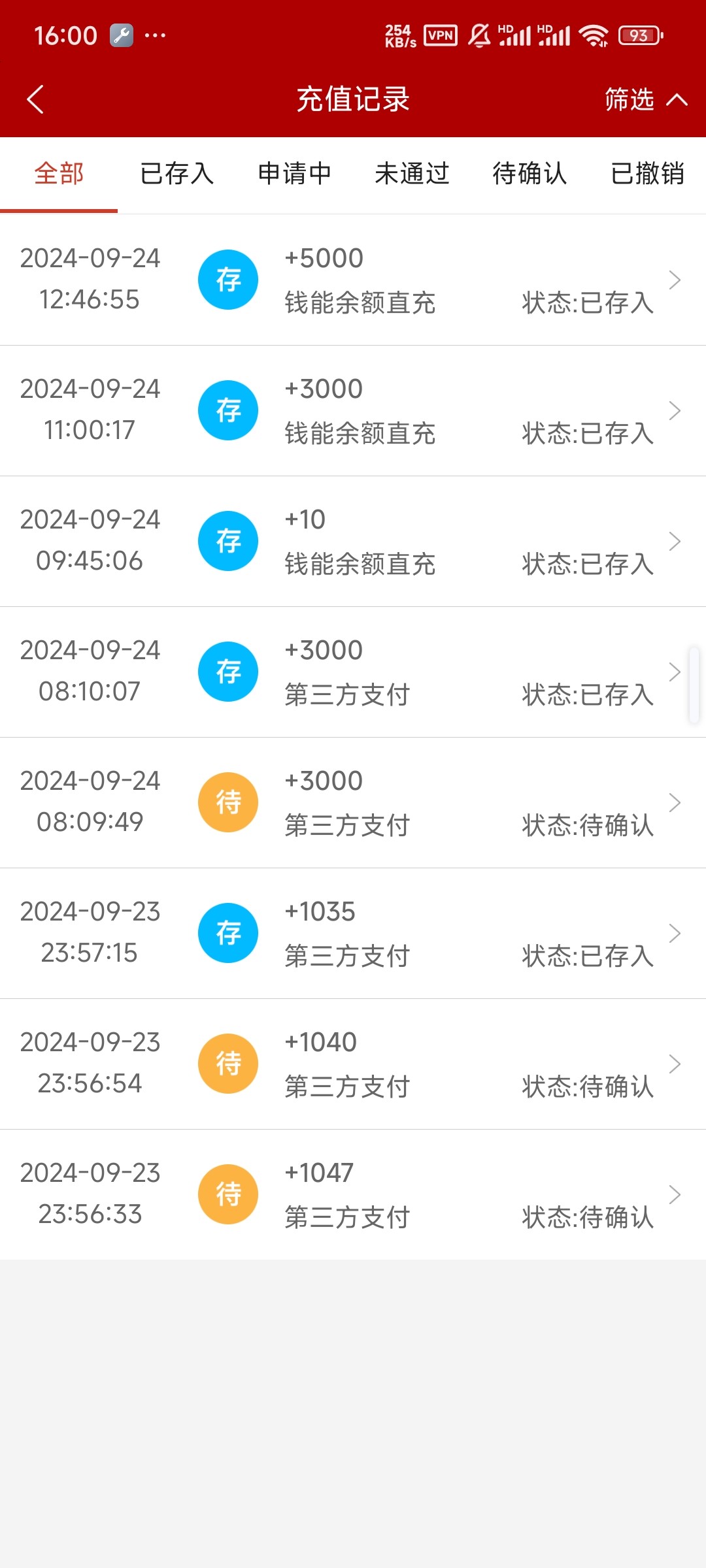
Task: Tap the 存 icon on the 08:10:07 record
Action: (227, 671)
